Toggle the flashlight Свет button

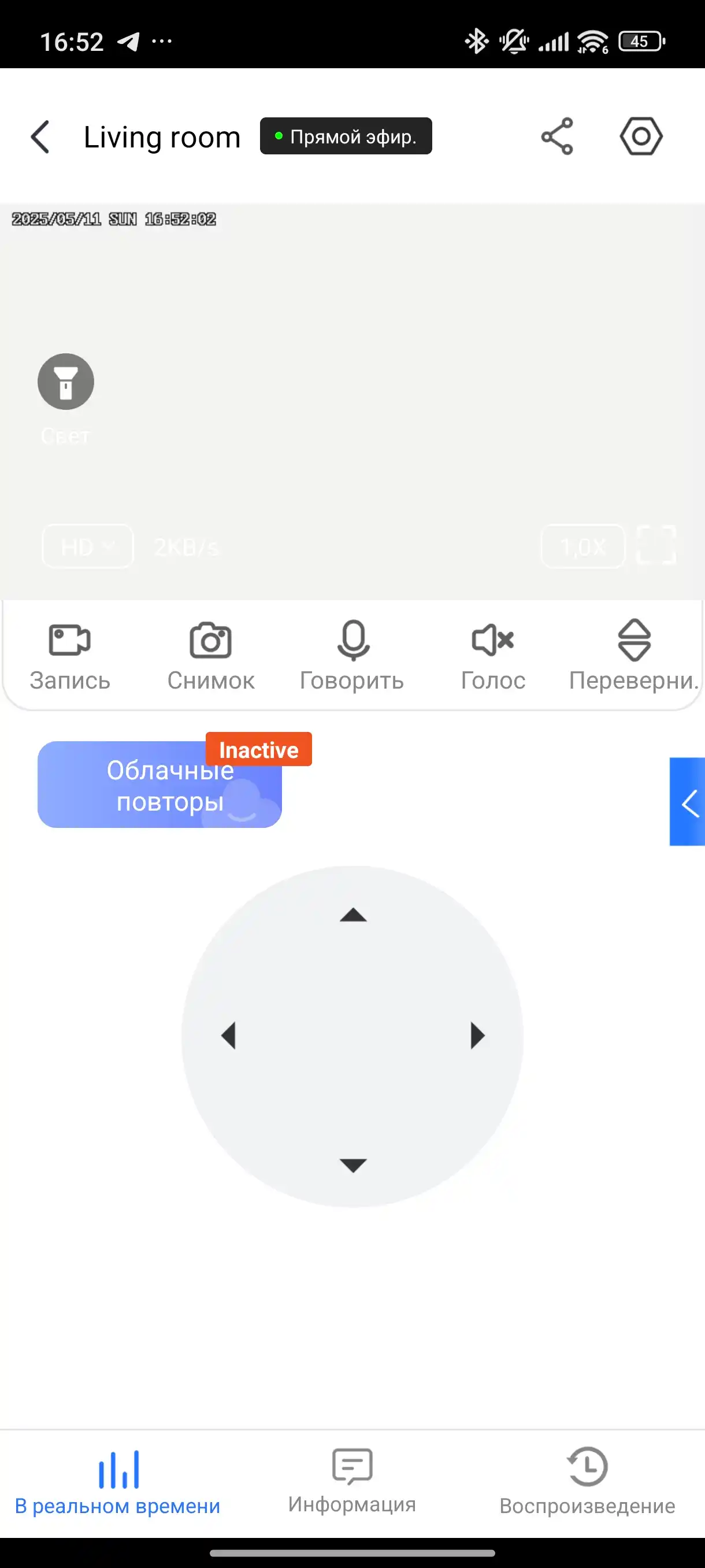[x=66, y=382]
